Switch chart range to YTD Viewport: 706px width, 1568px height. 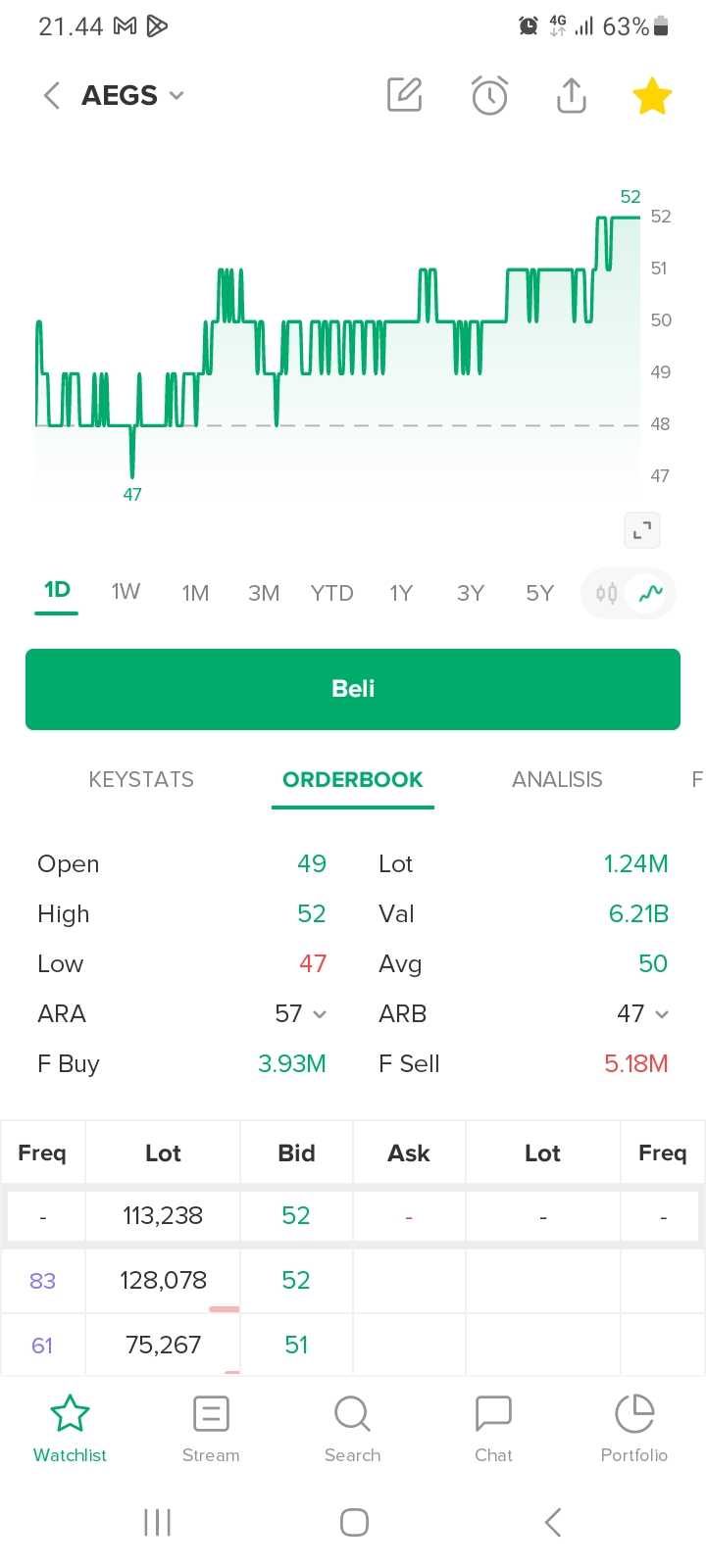click(331, 593)
